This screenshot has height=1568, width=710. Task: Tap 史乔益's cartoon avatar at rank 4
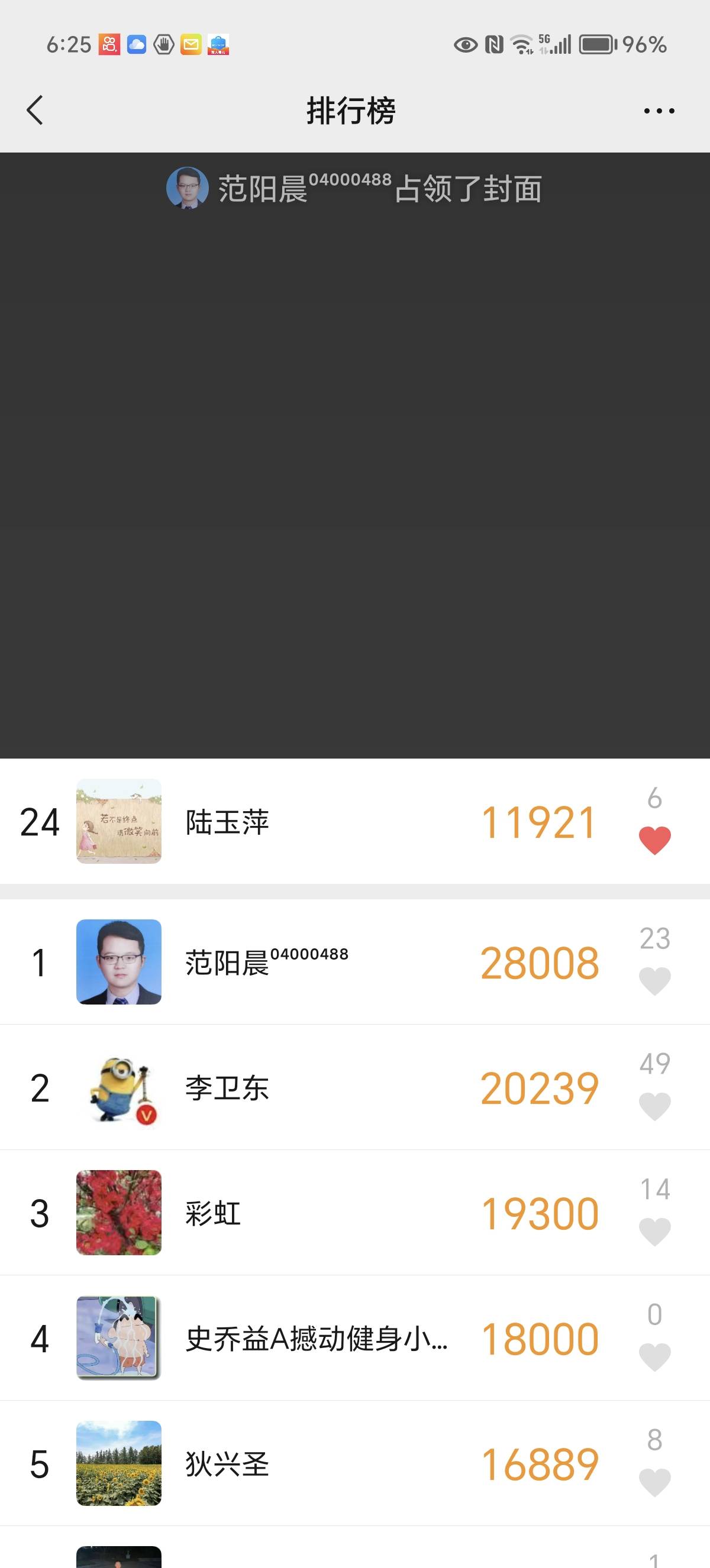[119, 1339]
